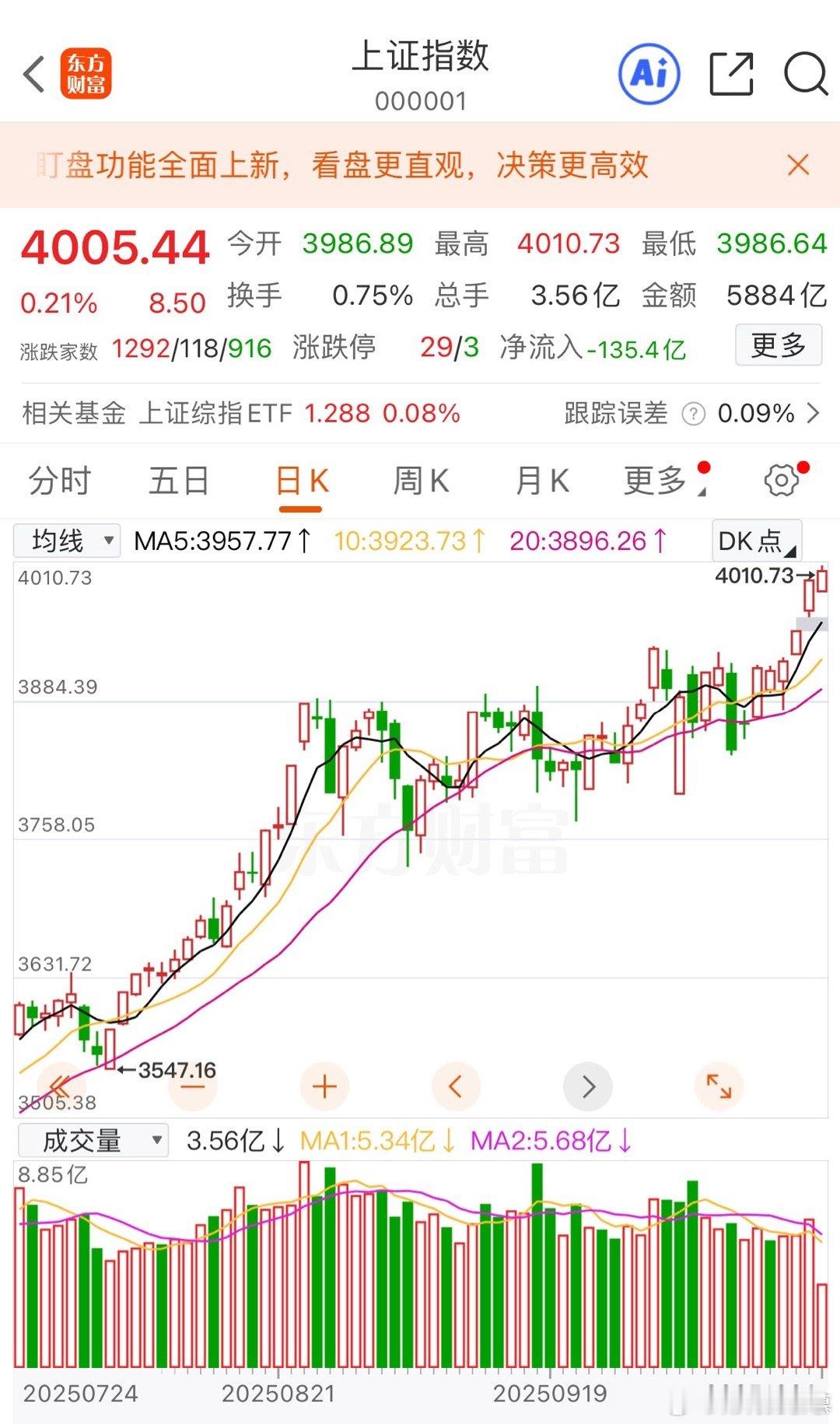Switch to the 分时 tab

[59, 481]
